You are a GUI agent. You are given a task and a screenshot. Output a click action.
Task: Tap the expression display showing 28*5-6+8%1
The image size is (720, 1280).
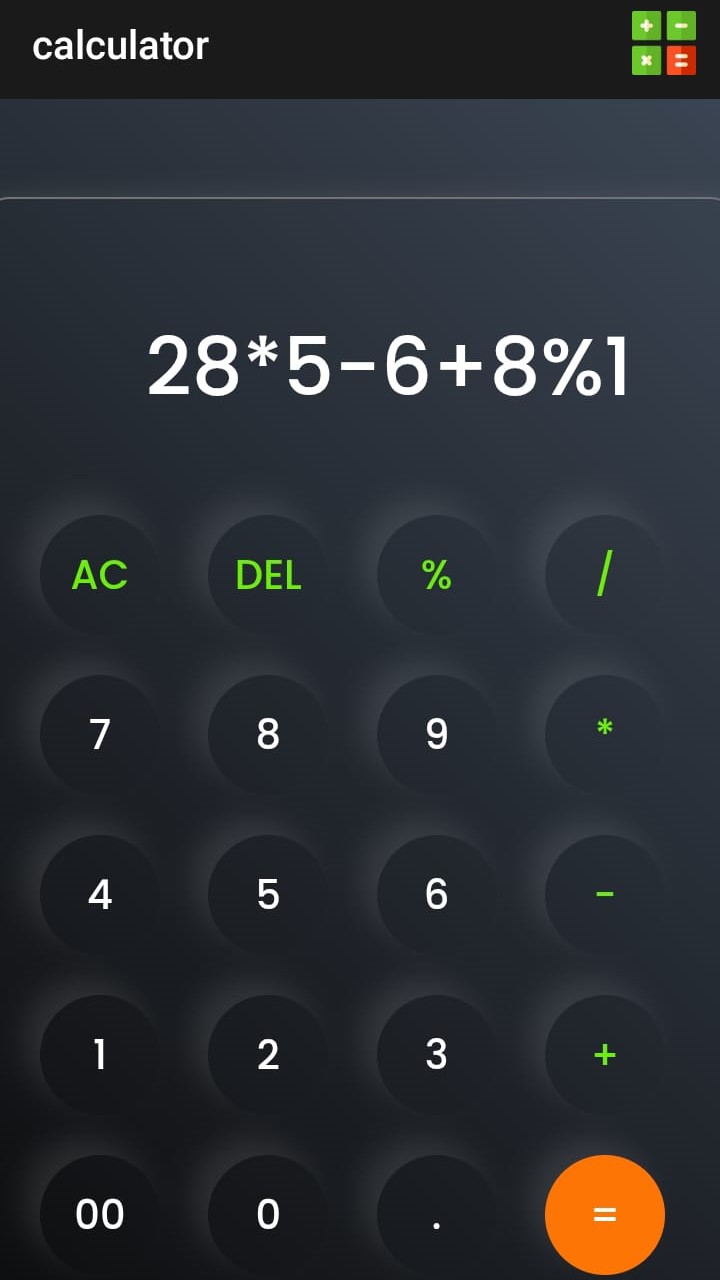(390, 370)
